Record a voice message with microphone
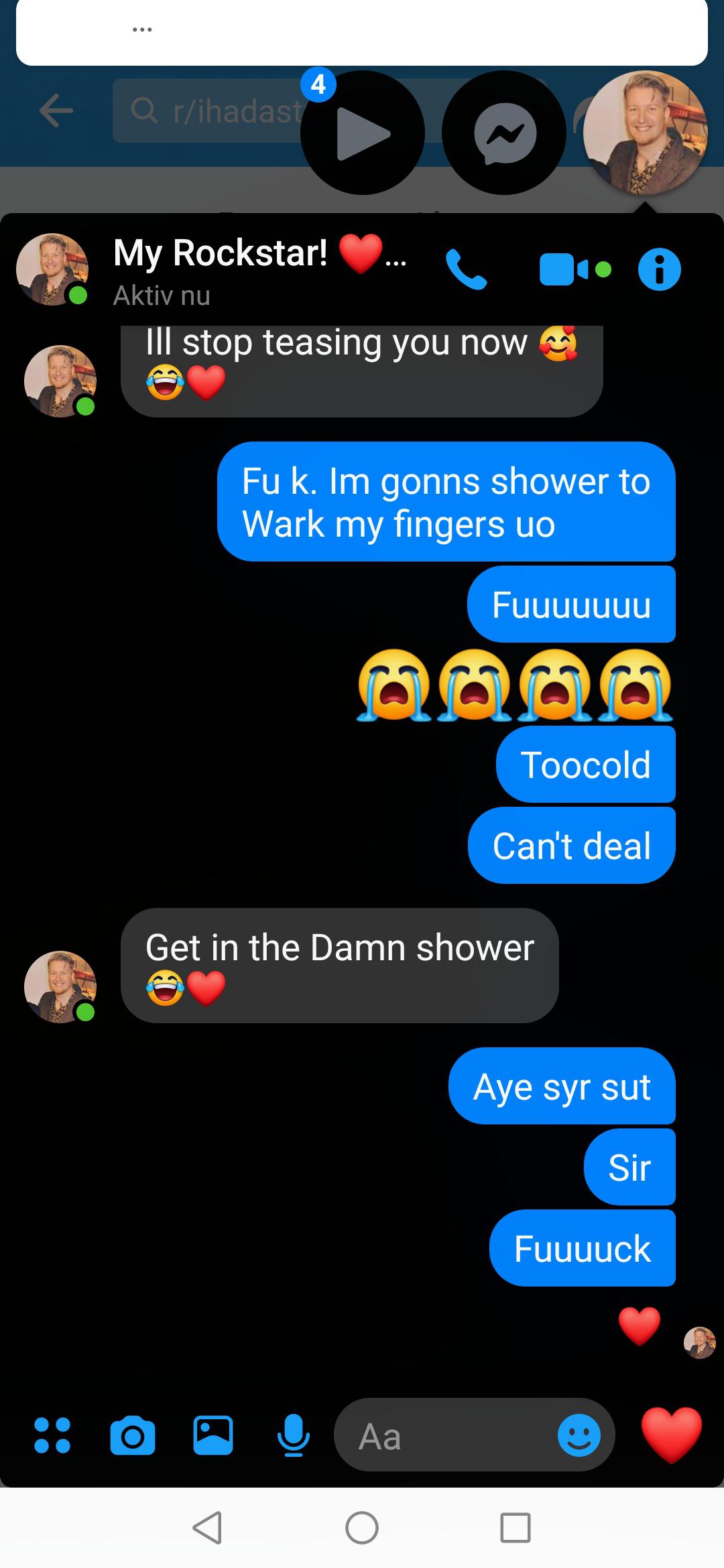Image resolution: width=724 pixels, height=1568 pixels. tap(294, 1435)
